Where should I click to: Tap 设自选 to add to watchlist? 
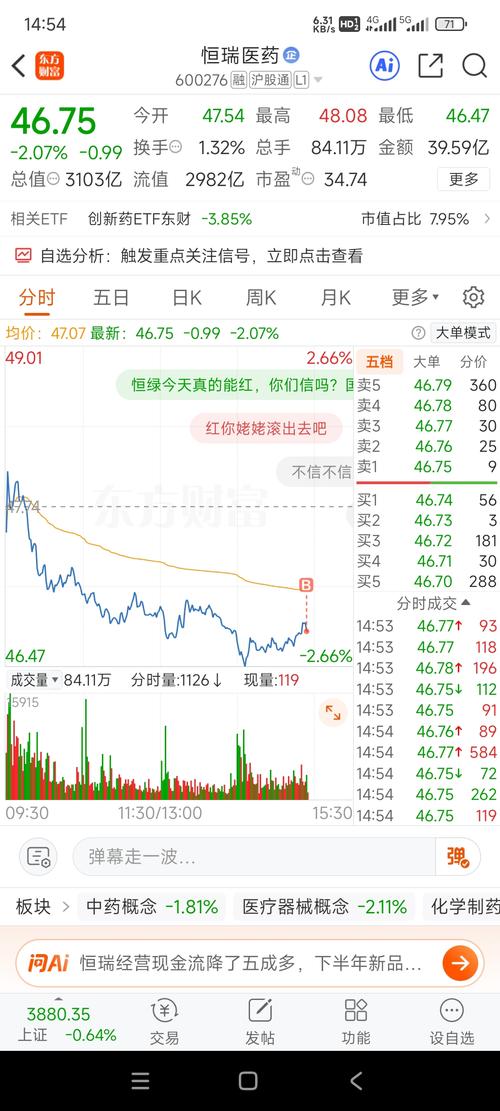pyautogui.click(x=451, y=1022)
